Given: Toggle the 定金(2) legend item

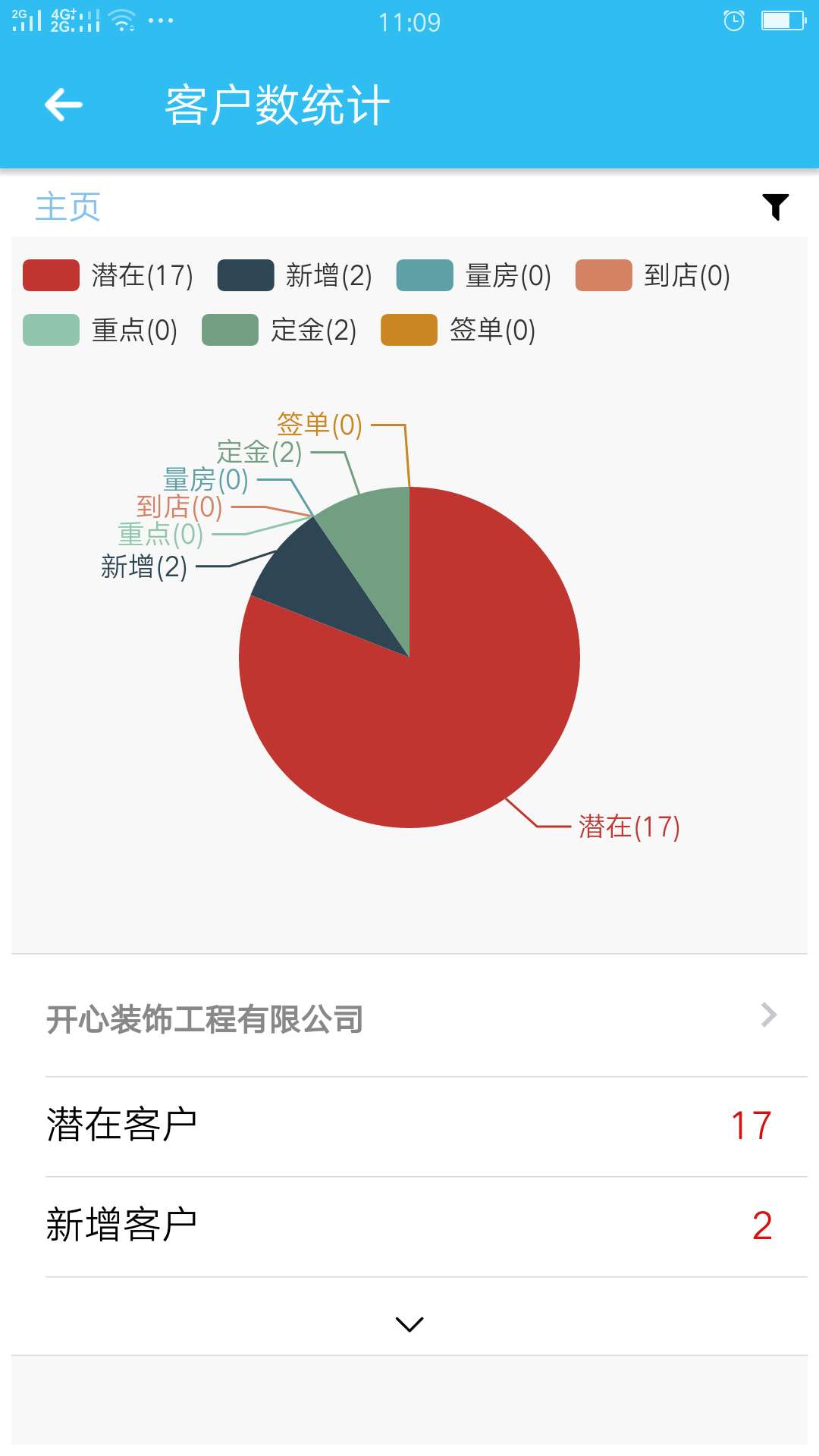Looking at the screenshot, I should tap(279, 330).
